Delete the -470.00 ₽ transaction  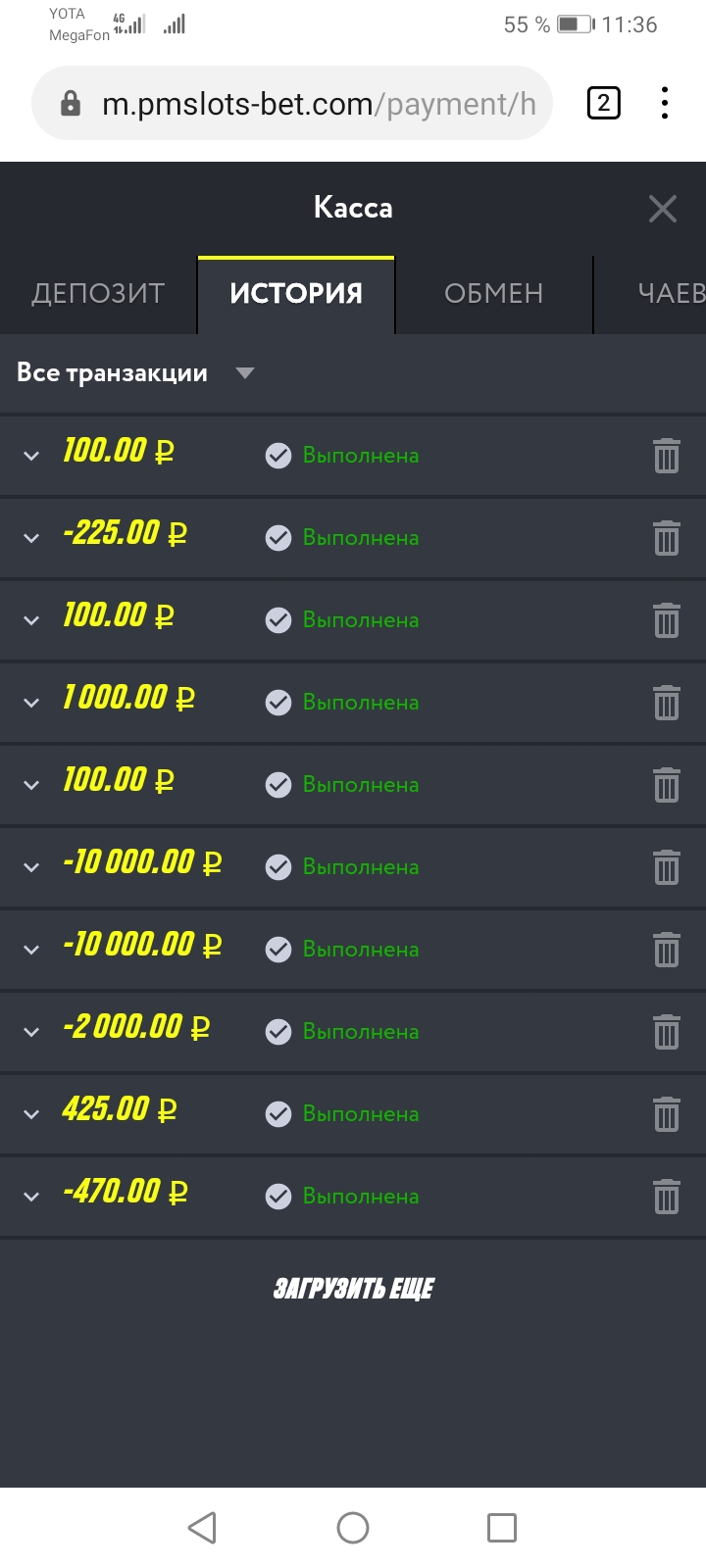point(666,1197)
